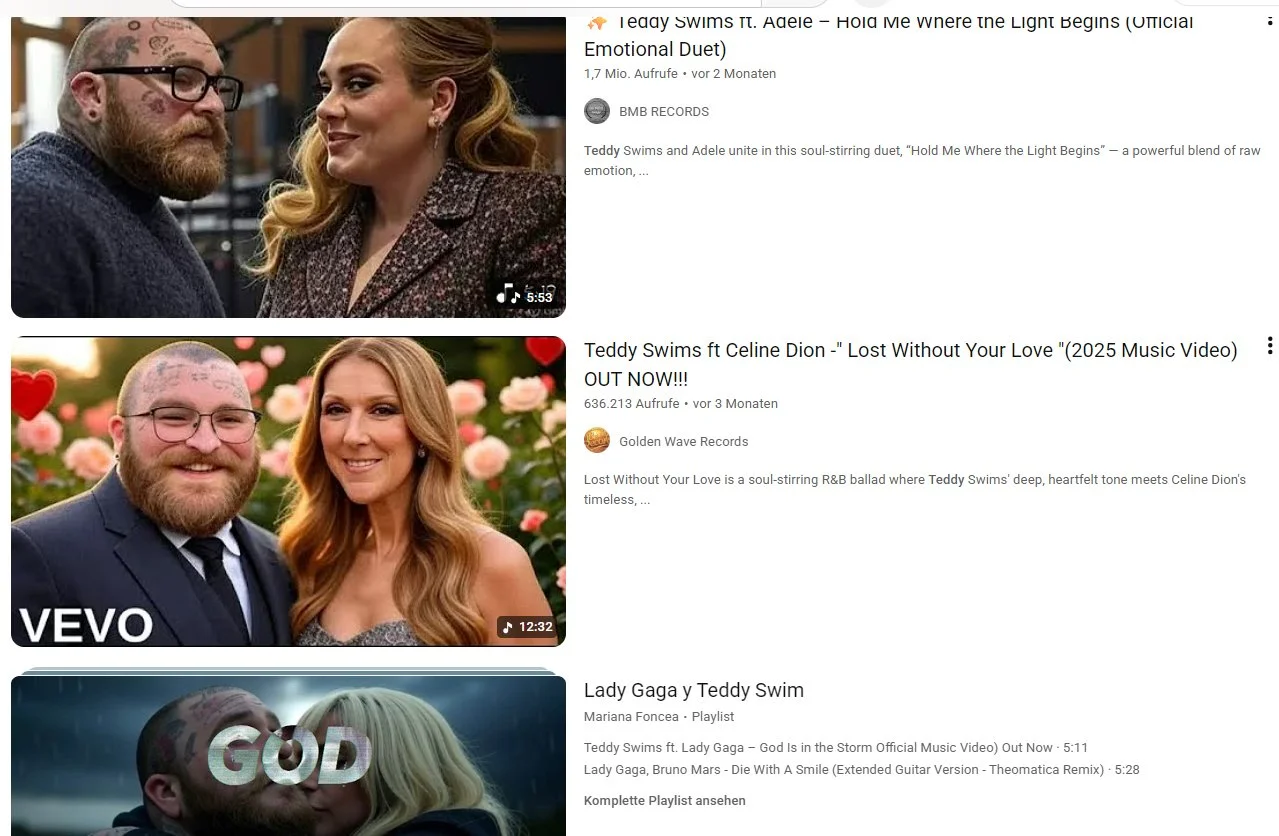Open Mariana Foncea's channel
The height and width of the screenshot is (836, 1279).
click(x=631, y=716)
